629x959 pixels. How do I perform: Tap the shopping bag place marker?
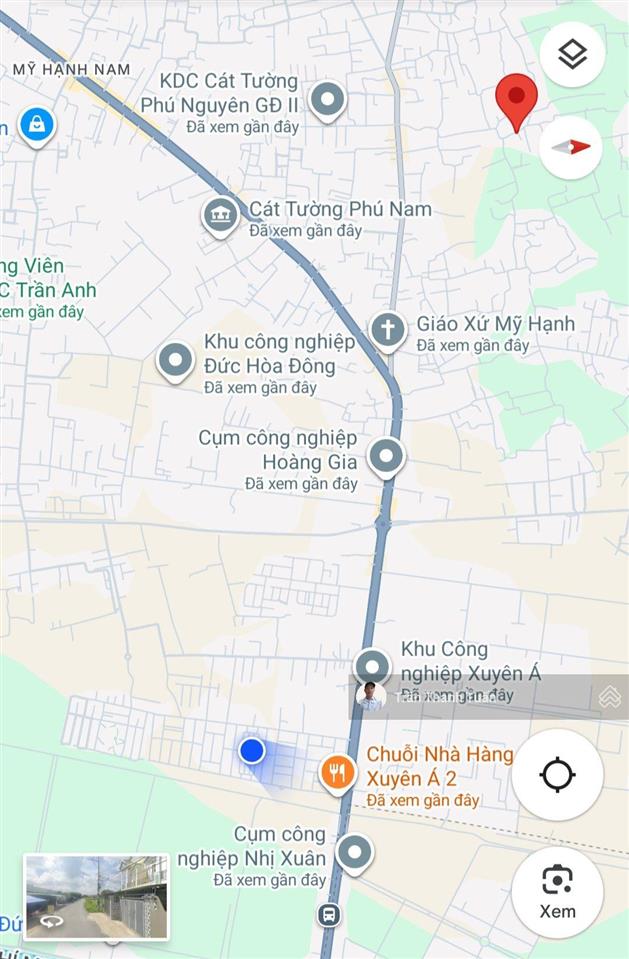(x=36, y=126)
